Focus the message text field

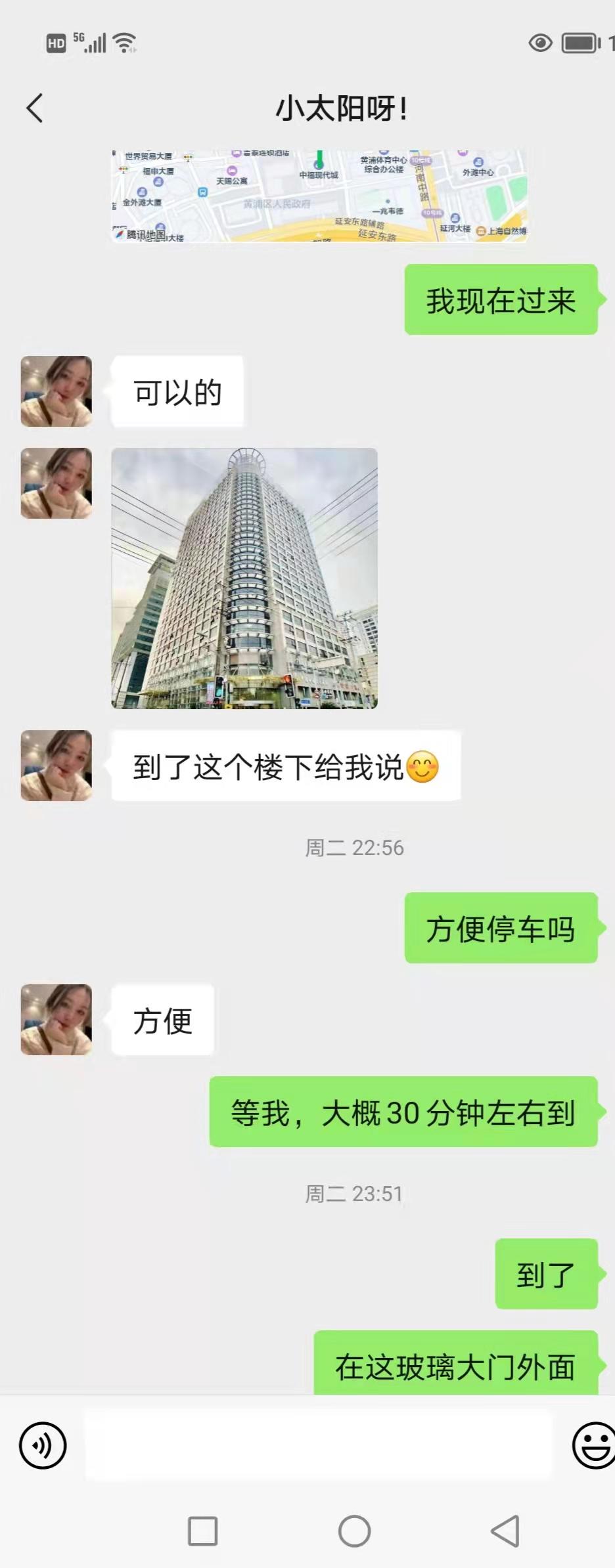[319, 1445]
